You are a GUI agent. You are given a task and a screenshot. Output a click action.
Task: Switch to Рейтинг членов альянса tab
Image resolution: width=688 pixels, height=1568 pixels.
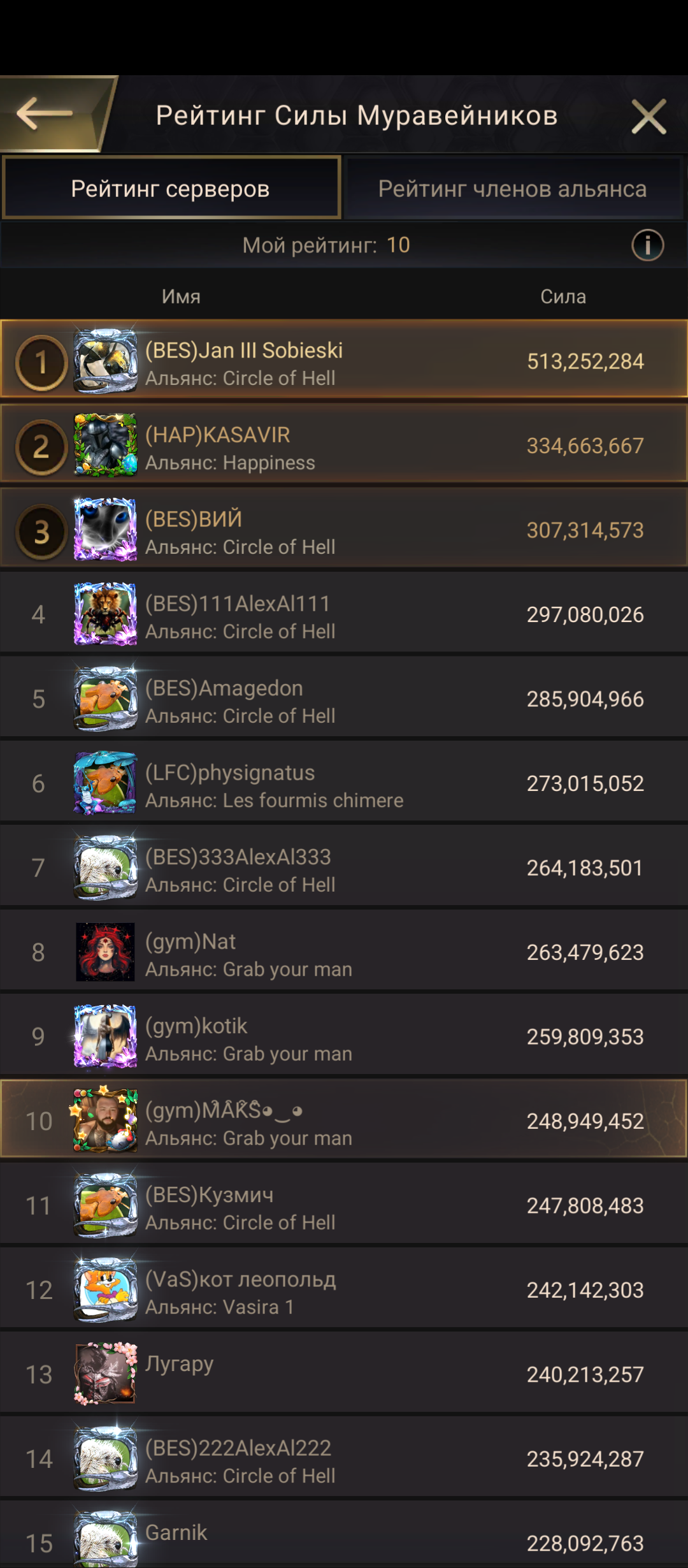pyautogui.click(x=513, y=189)
